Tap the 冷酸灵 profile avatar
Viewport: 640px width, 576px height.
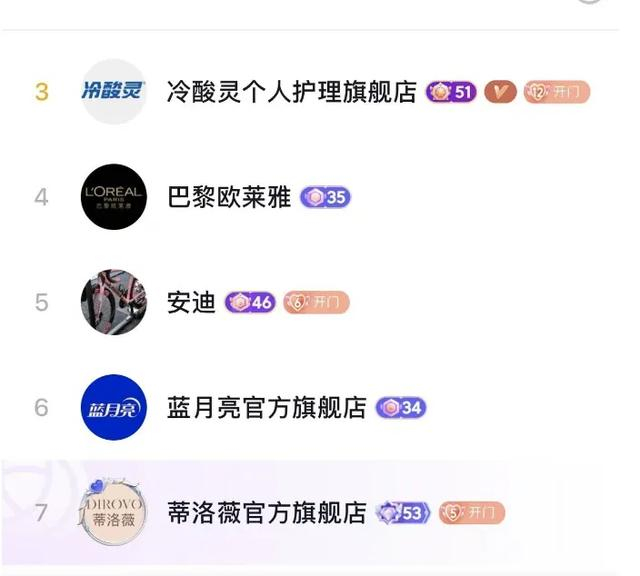coord(113,91)
